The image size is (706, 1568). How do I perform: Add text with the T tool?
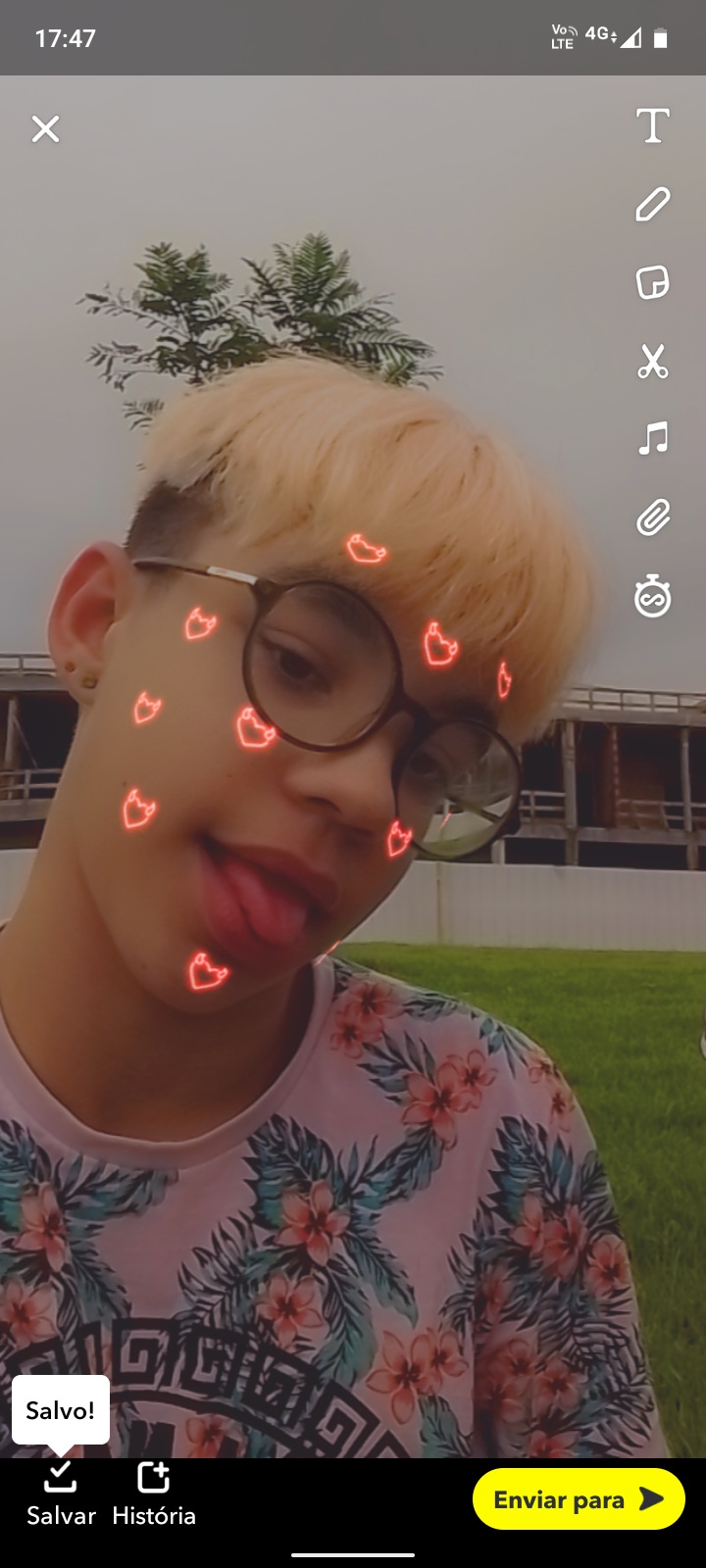click(653, 126)
